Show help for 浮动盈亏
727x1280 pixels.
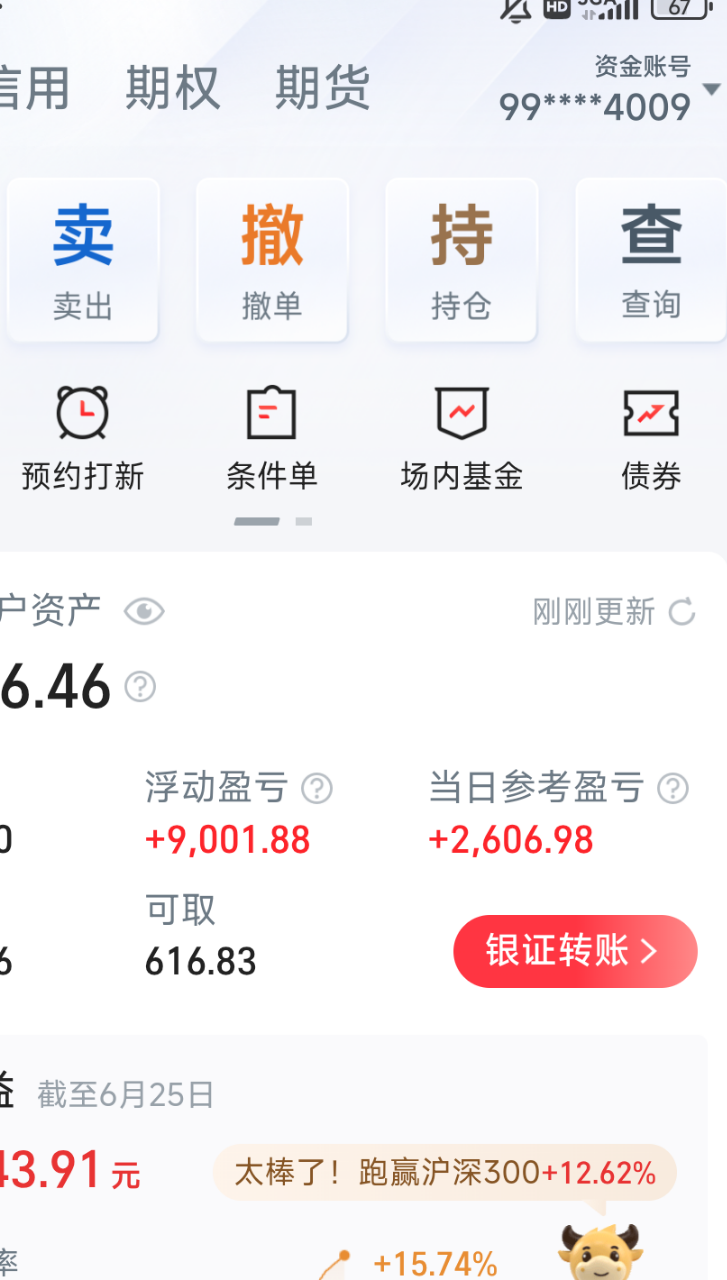pos(317,789)
